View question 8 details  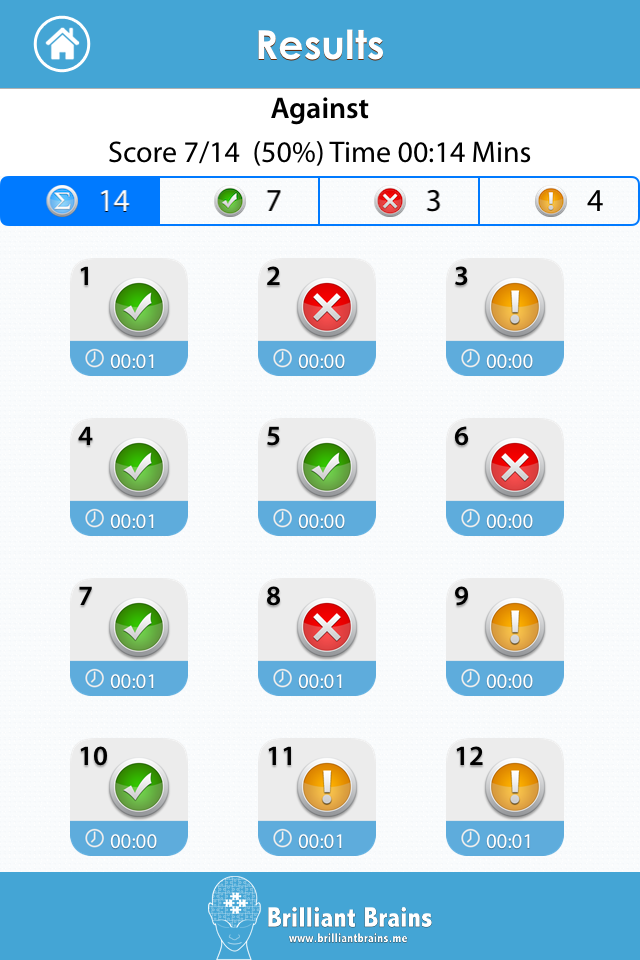(317, 637)
